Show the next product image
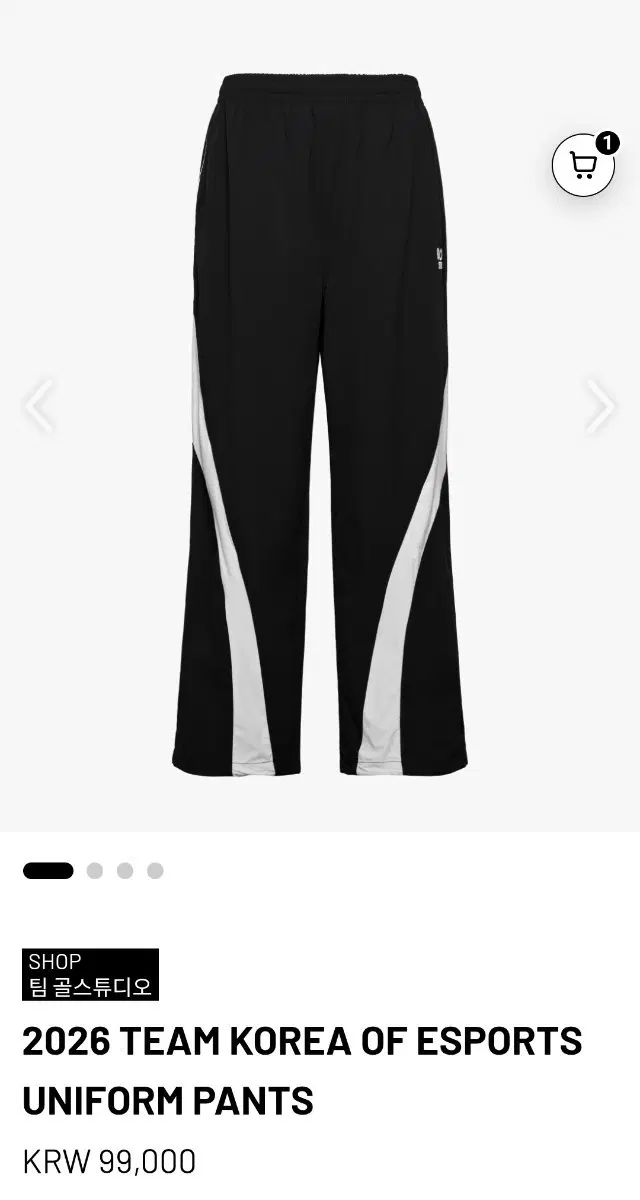This screenshot has width=640, height=1200. click(601, 406)
